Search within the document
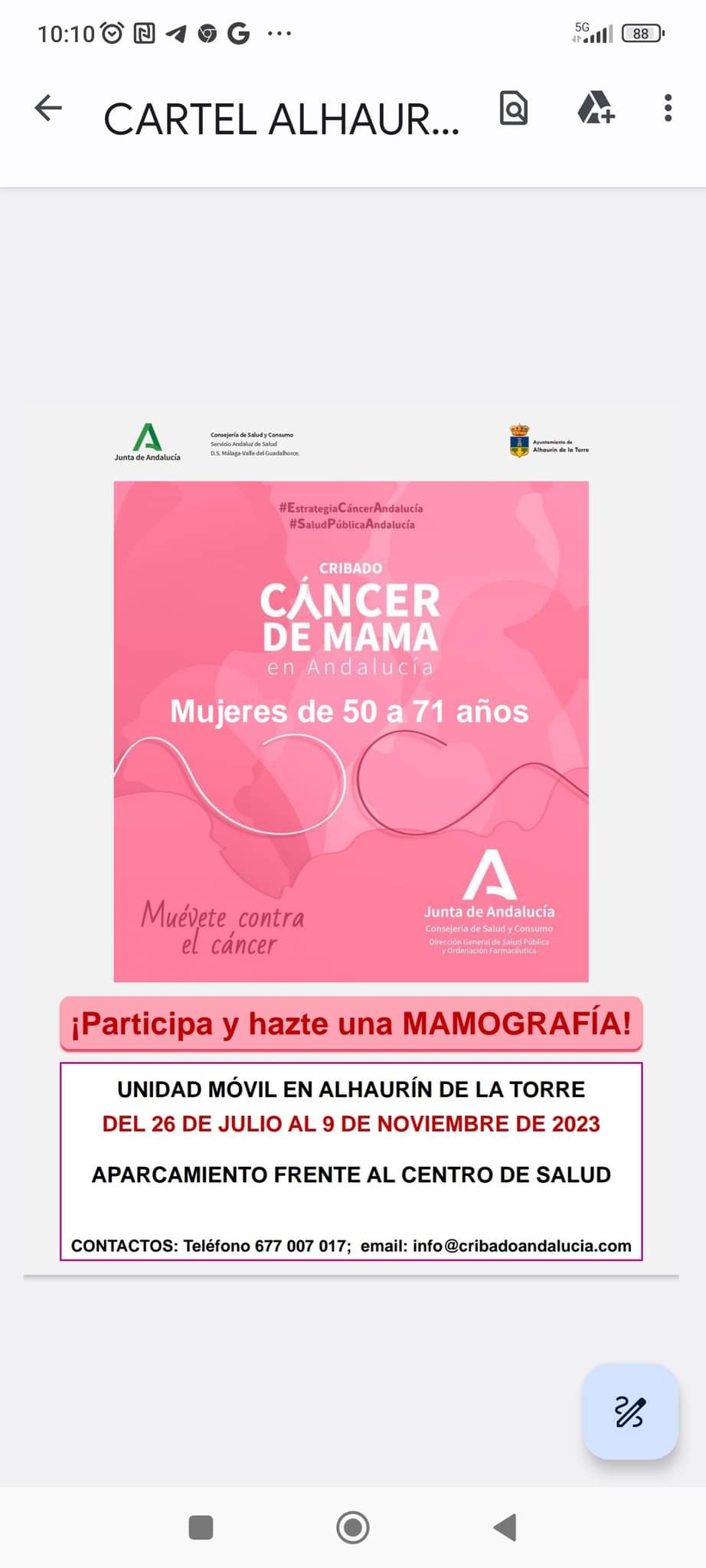 point(514,108)
